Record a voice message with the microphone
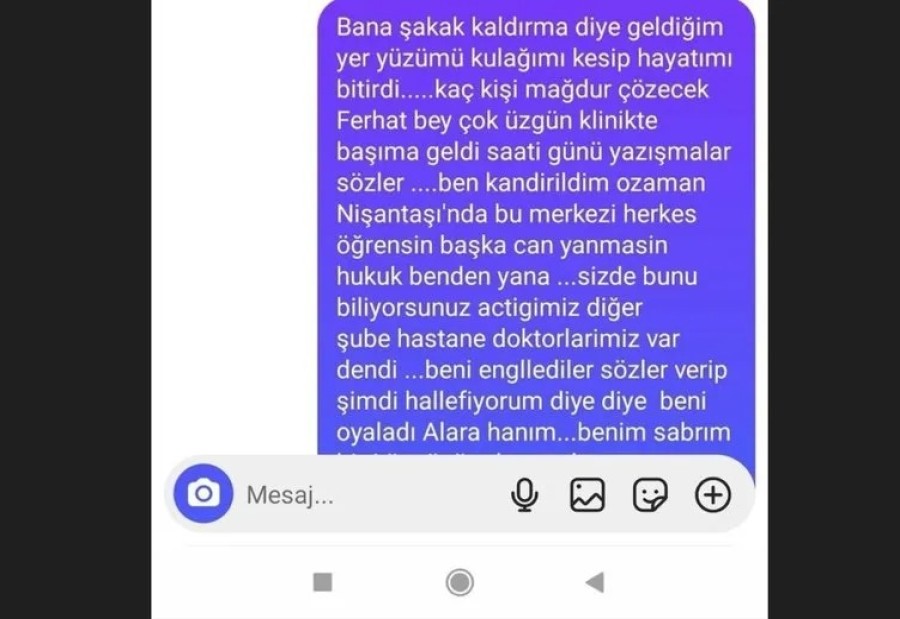 point(524,495)
